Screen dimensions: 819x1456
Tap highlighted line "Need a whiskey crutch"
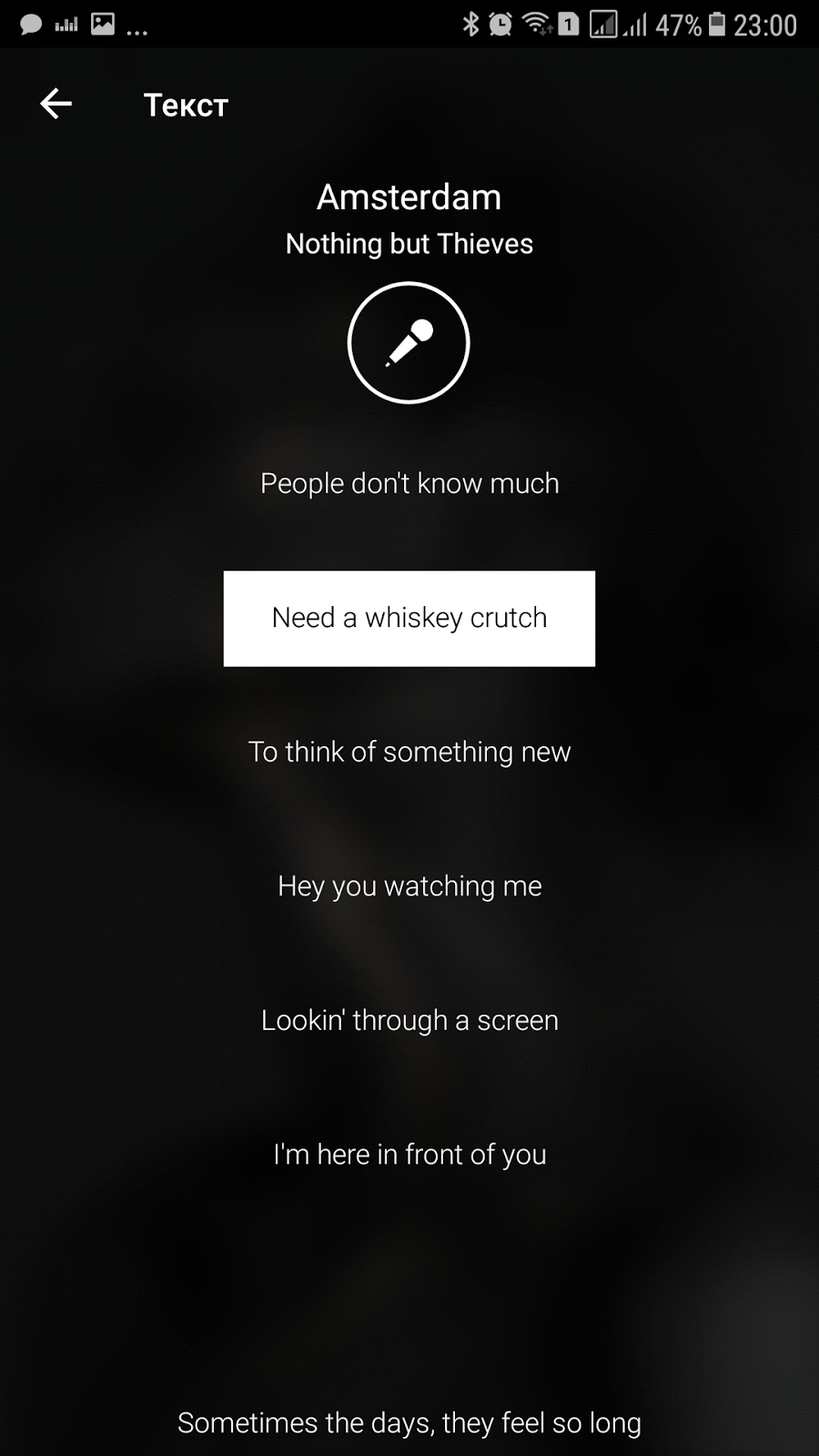(x=409, y=618)
